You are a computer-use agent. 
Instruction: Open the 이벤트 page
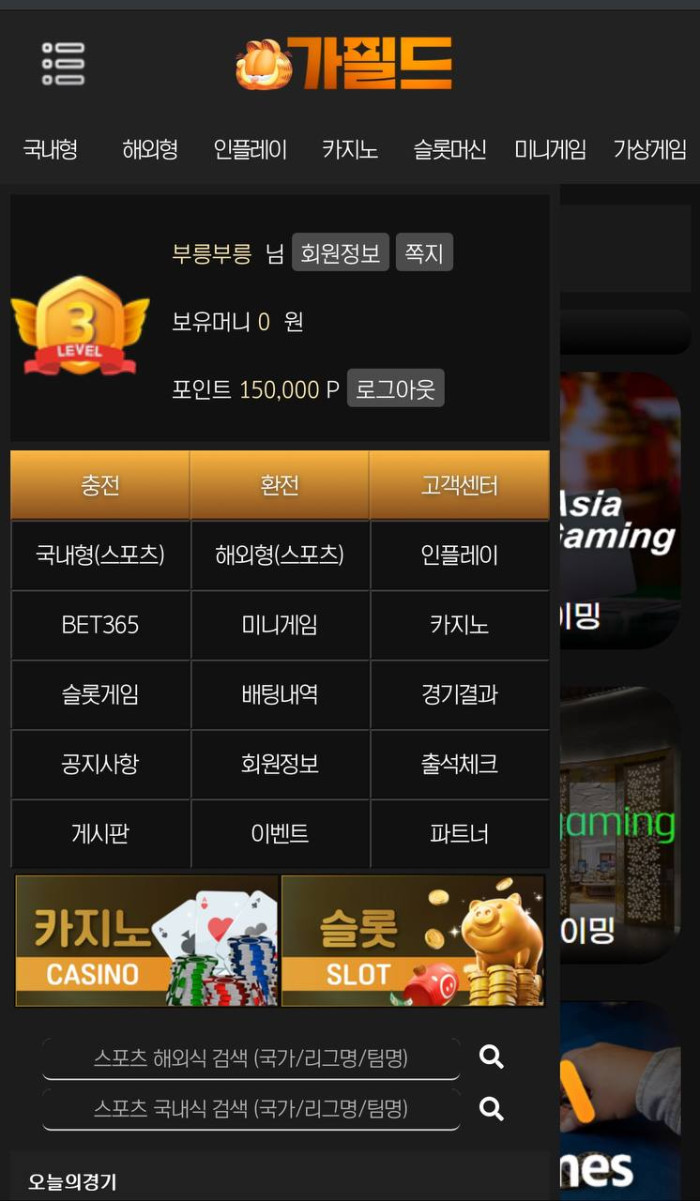(280, 833)
